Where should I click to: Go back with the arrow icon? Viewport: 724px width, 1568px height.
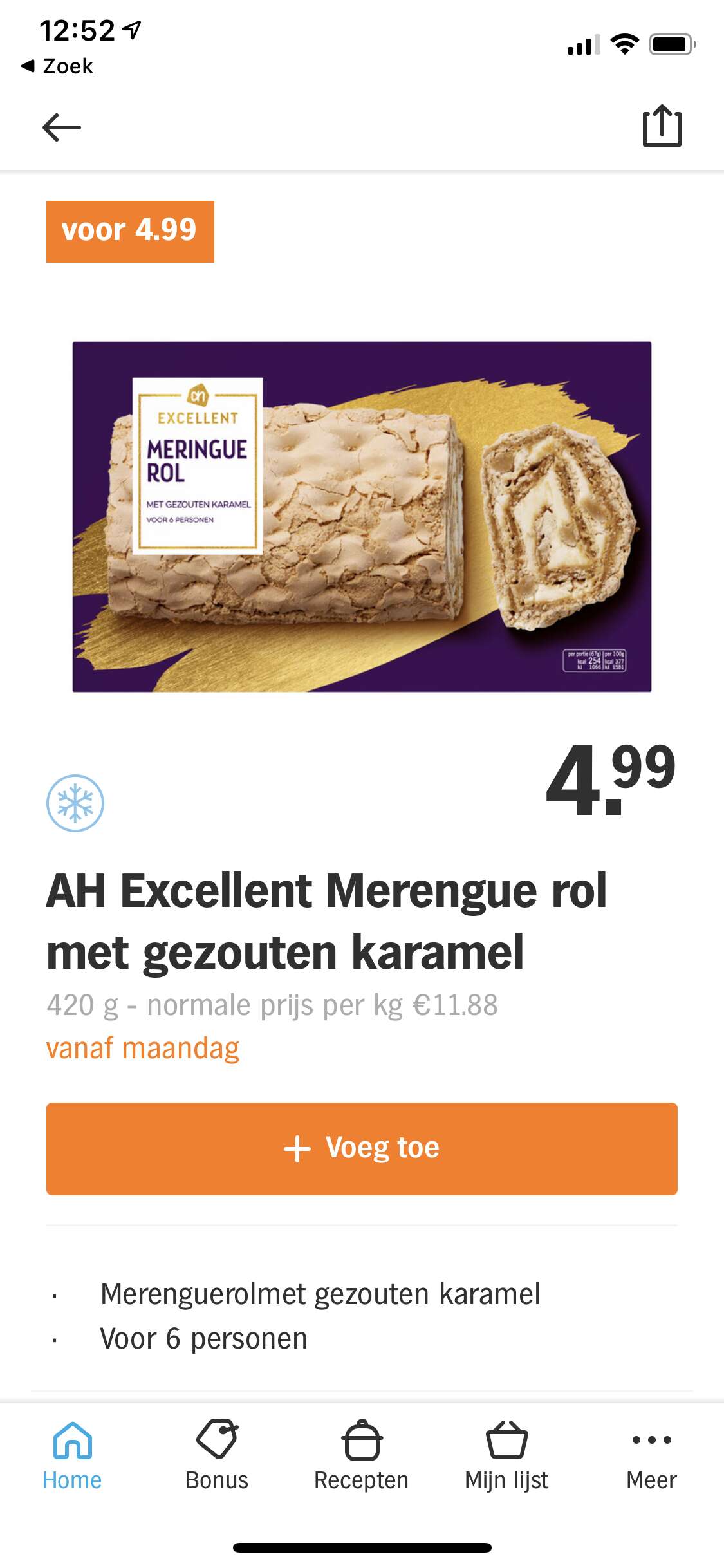62,127
